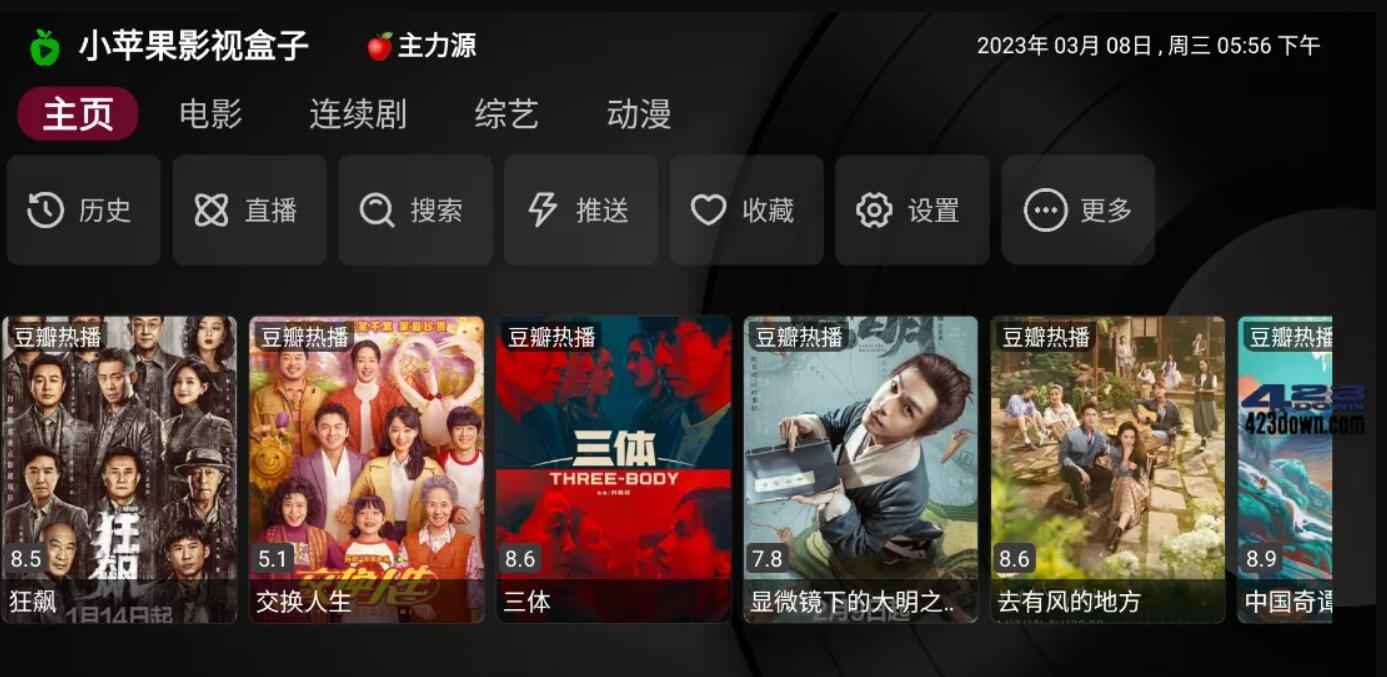Viewport: 1387px width, 677px height.
Task: Select the 动漫 tab
Action: click(638, 114)
